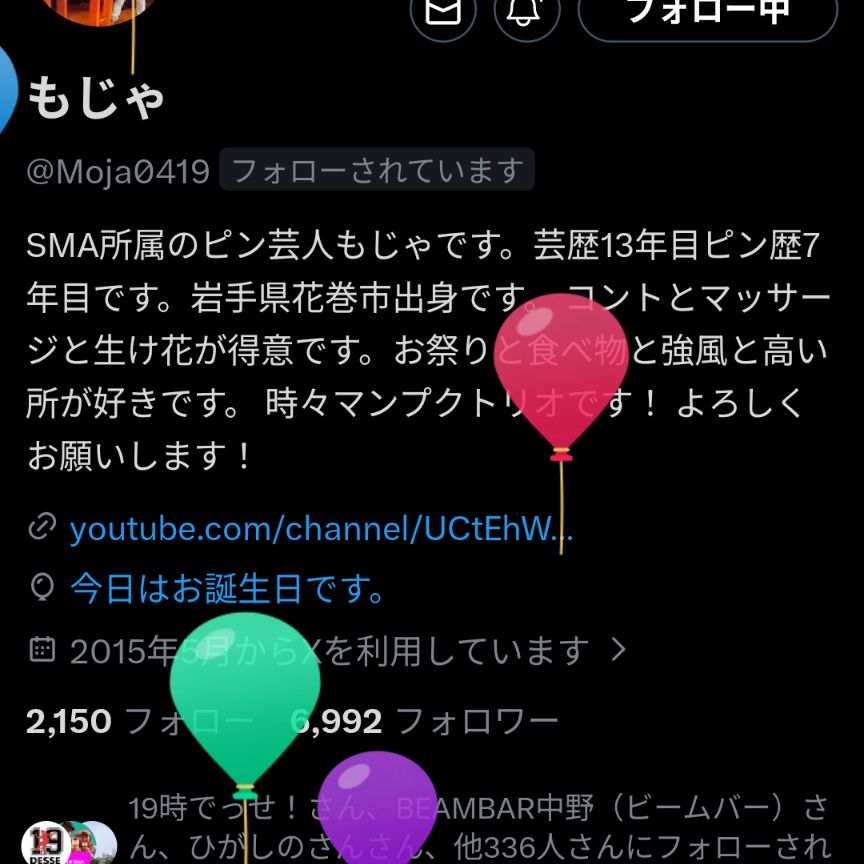Tap the 今日はお誕生日です birthday link

point(228,589)
